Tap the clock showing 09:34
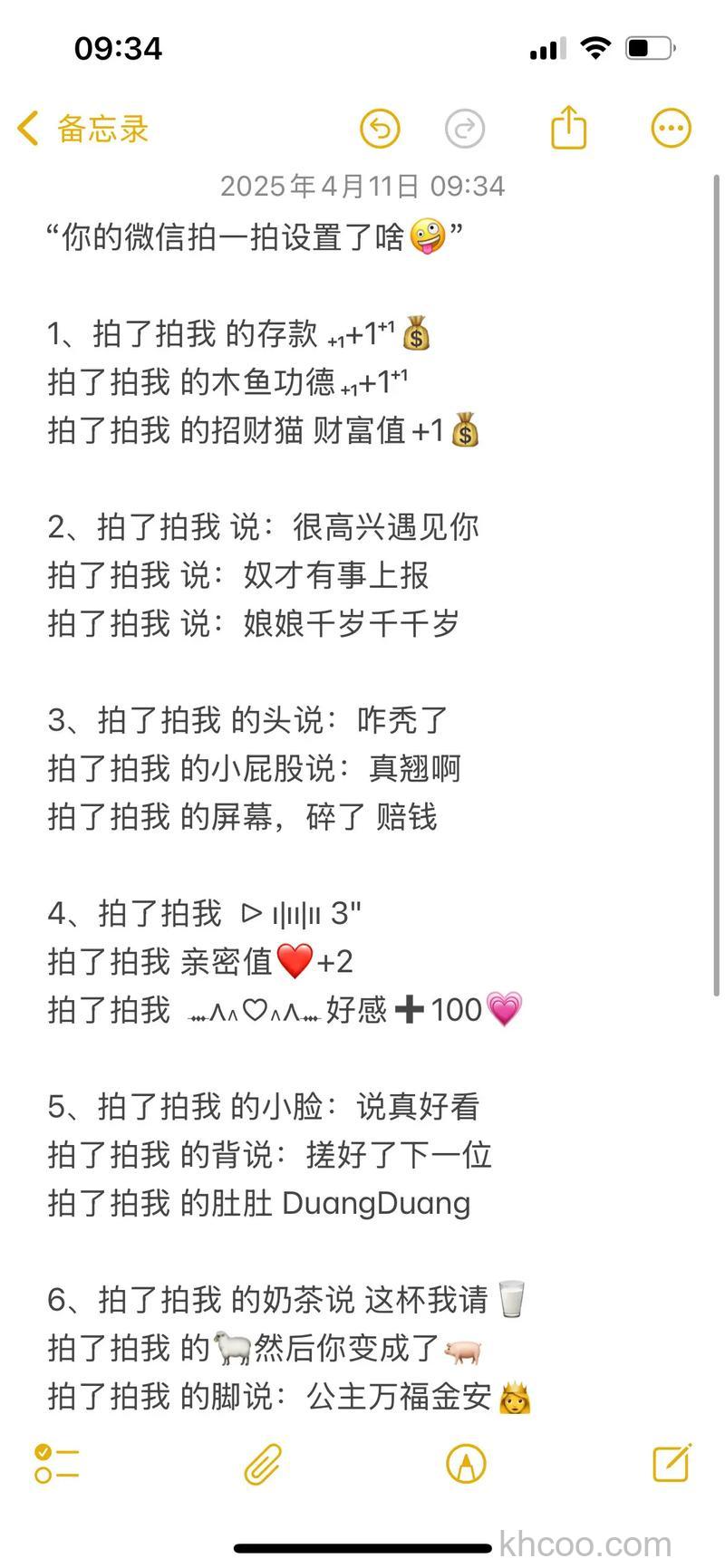This screenshot has height=1568, width=725. click(x=119, y=49)
